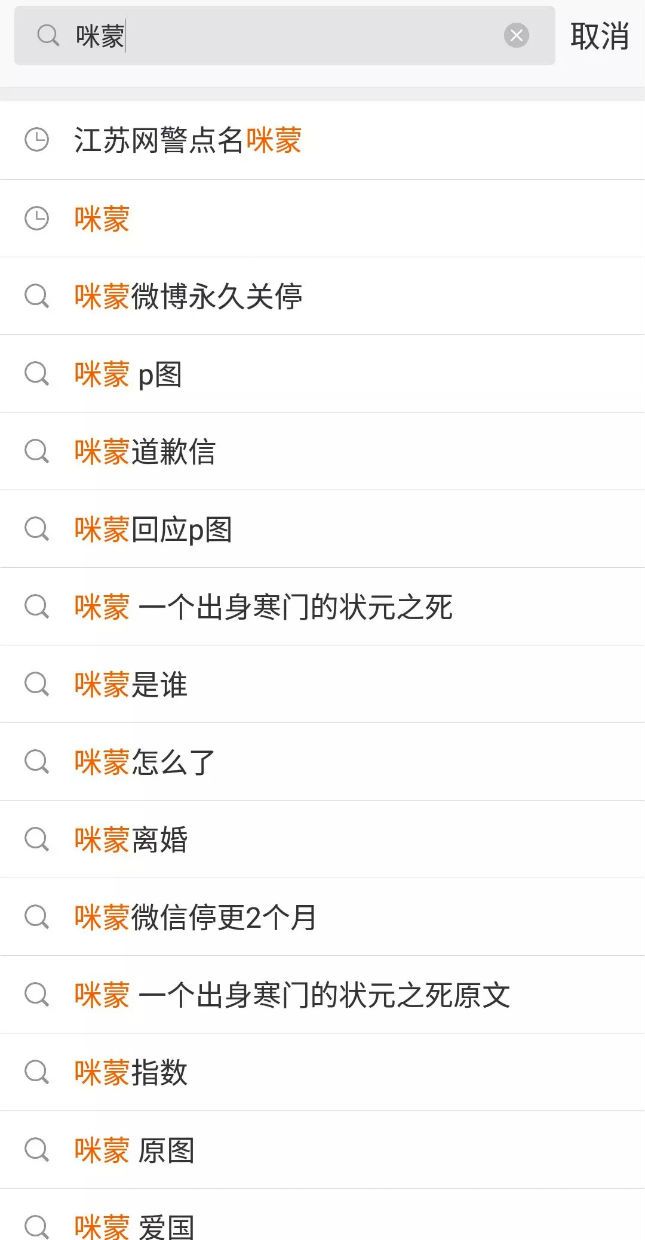Open suggestion 咪蒙怎么了
The width and height of the screenshot is (645, 1240).
(322, 762)
